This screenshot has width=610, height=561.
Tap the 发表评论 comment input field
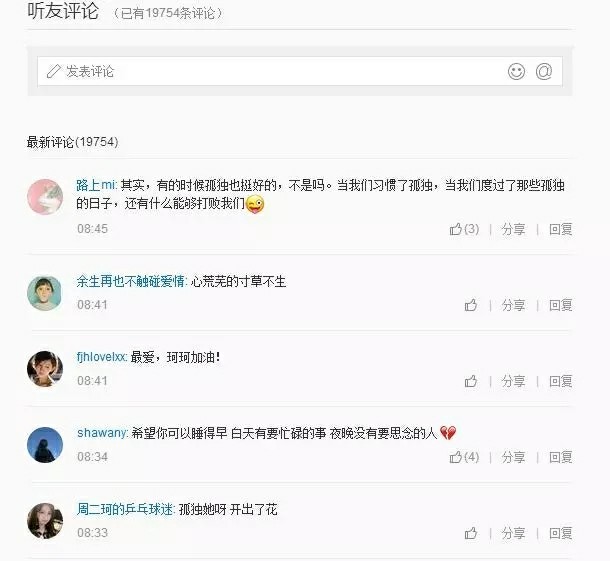point(270,71)
